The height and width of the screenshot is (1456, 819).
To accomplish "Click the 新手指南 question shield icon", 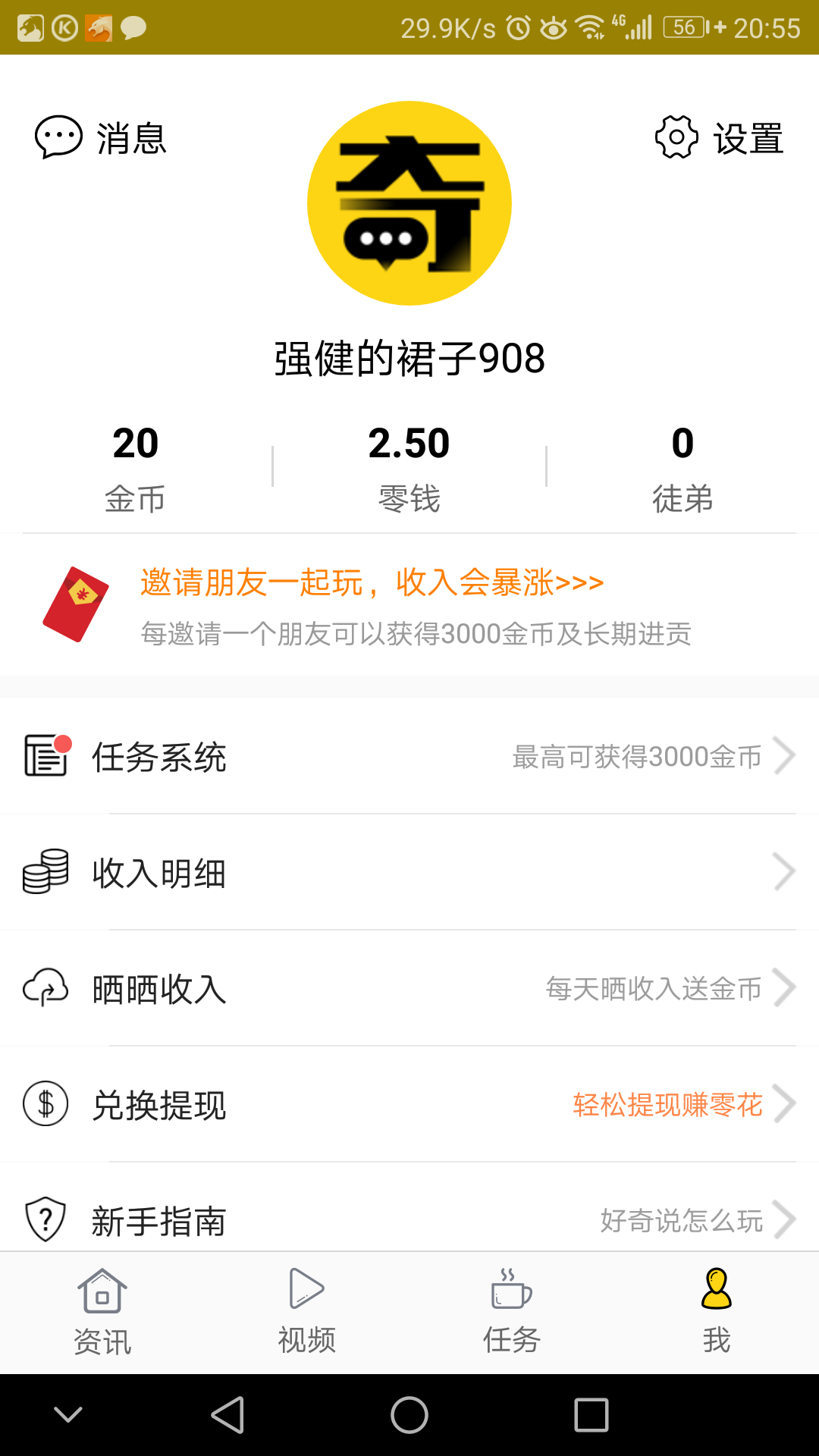I will [45, 1219].
